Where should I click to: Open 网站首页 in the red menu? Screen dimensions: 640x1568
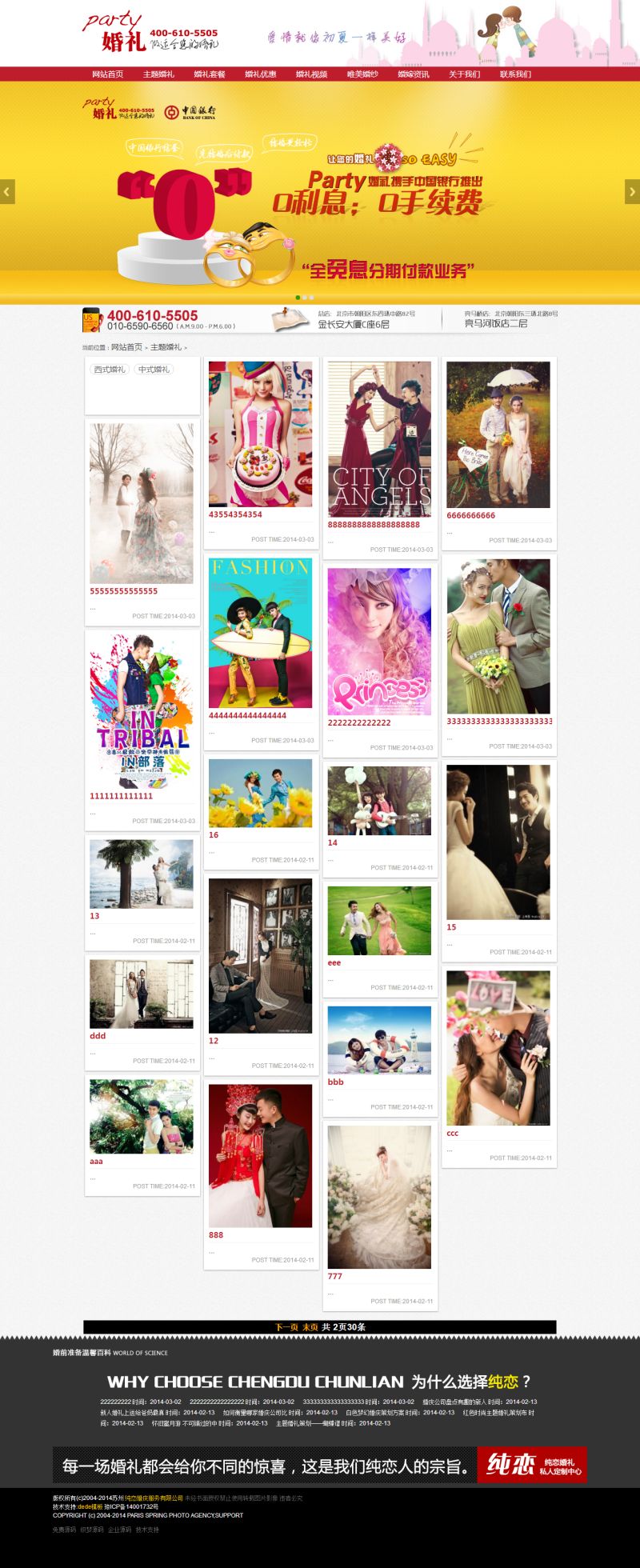(x=108, y=74)
